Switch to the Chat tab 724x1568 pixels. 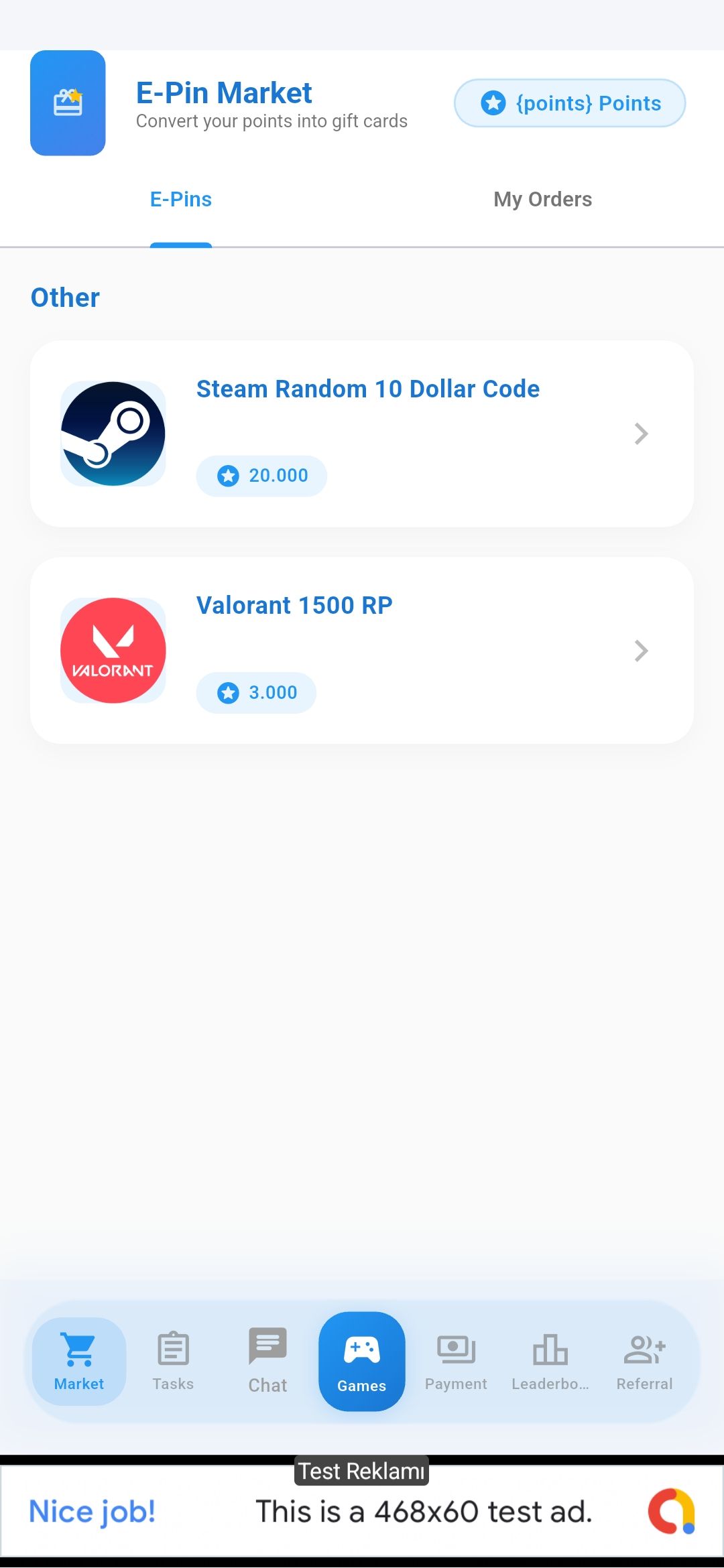click(267, 1360)
